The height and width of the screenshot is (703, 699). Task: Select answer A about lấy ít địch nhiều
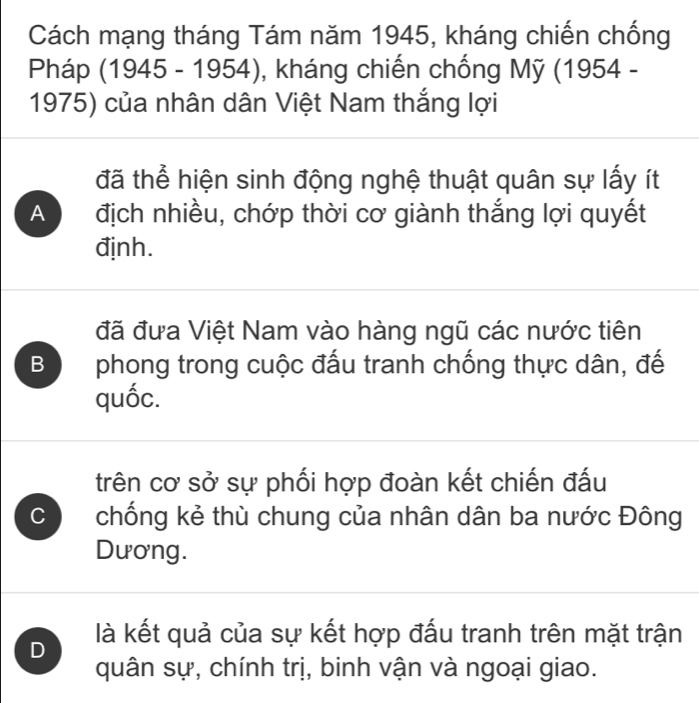click(x=37, y=213)
